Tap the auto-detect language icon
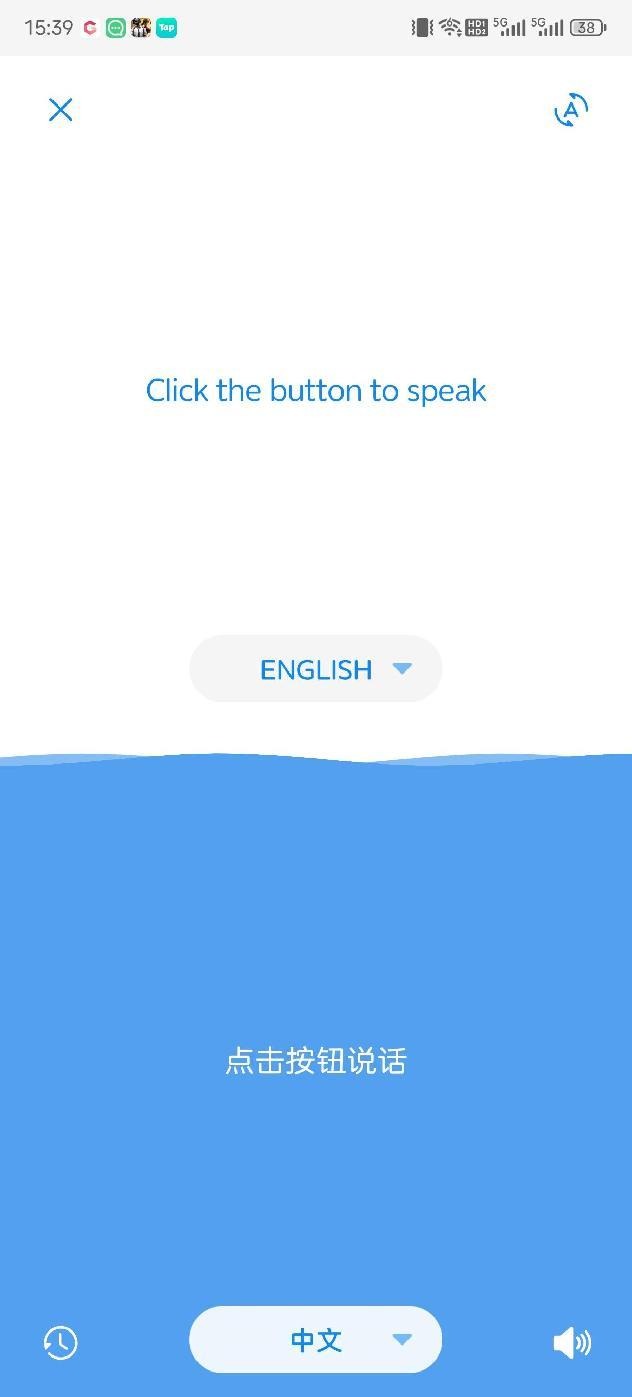 pos(571,110)
